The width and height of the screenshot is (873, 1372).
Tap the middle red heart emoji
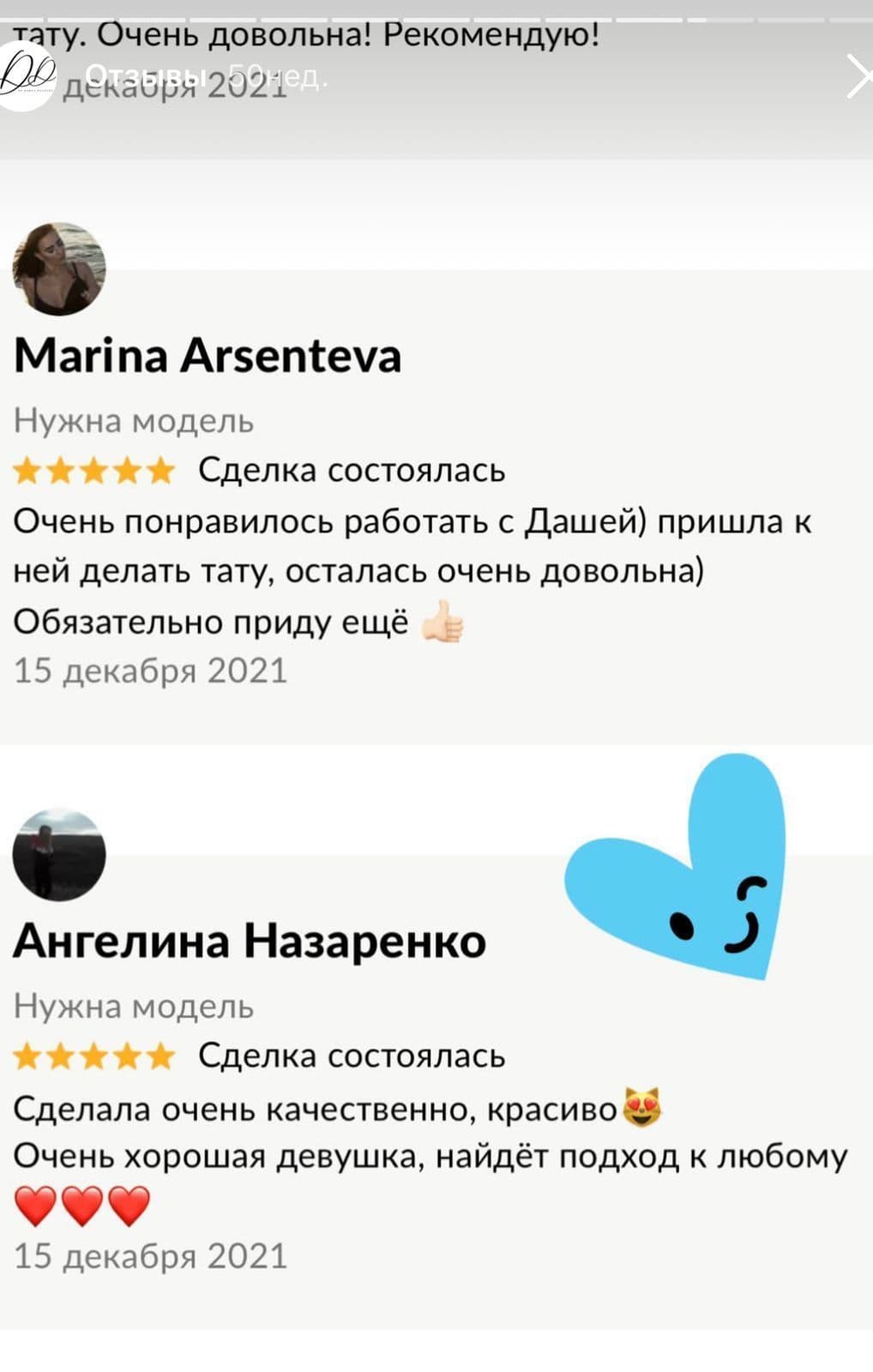tap(81, 1205)
